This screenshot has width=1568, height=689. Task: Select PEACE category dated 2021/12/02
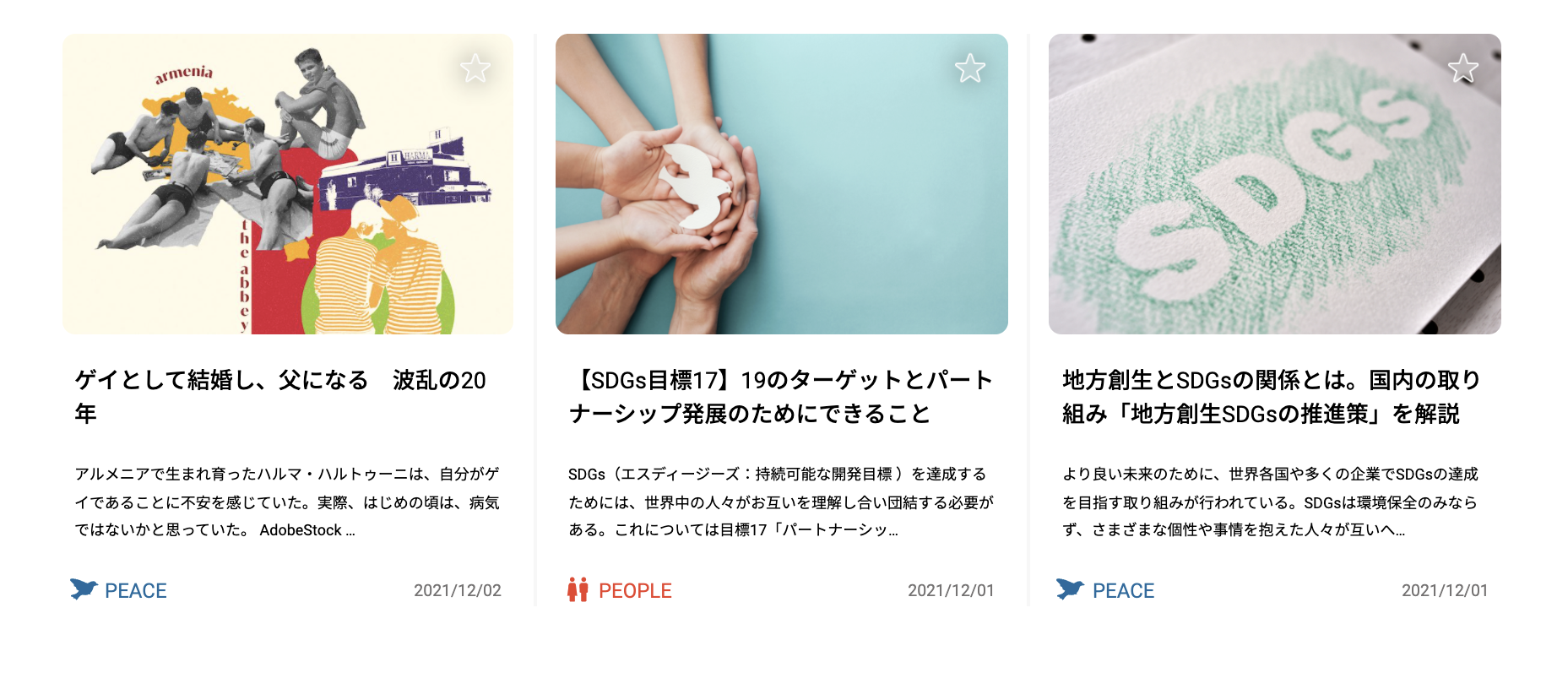pyautogui.click(x=119, y=590)
